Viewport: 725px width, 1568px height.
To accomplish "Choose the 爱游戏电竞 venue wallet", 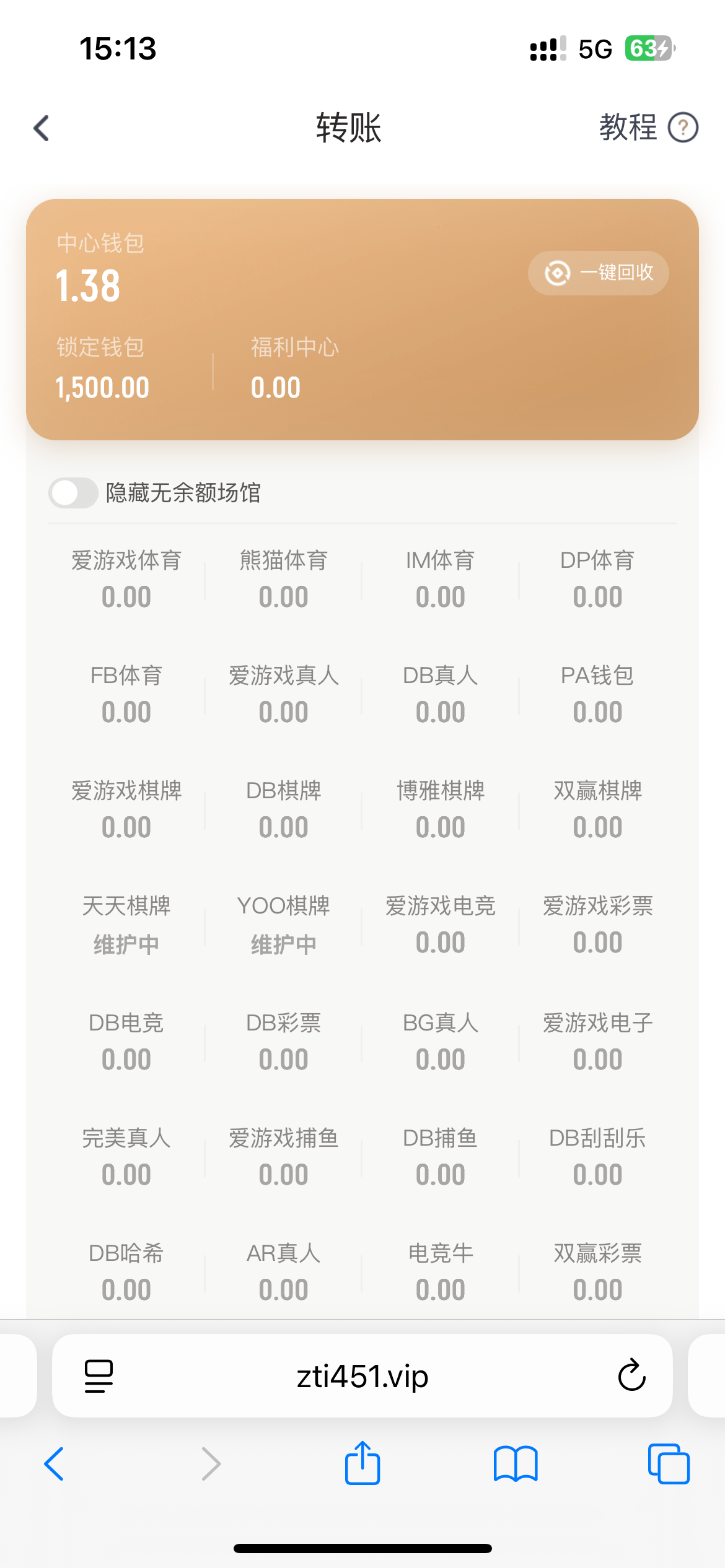I will (441, 925).
